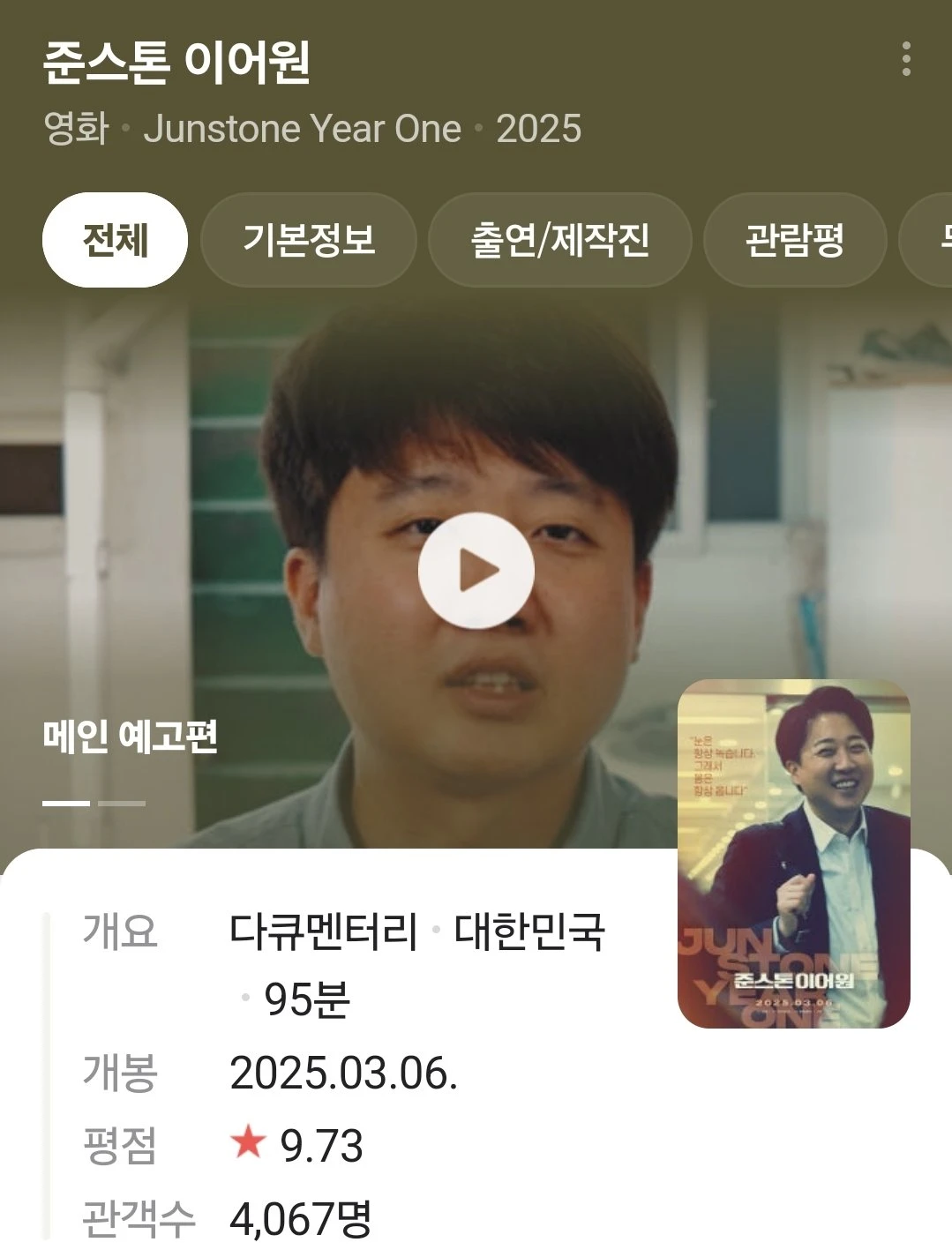Open the 출연/제작진 tab
Screen dimensions: 952x1257
coord(559,240)
